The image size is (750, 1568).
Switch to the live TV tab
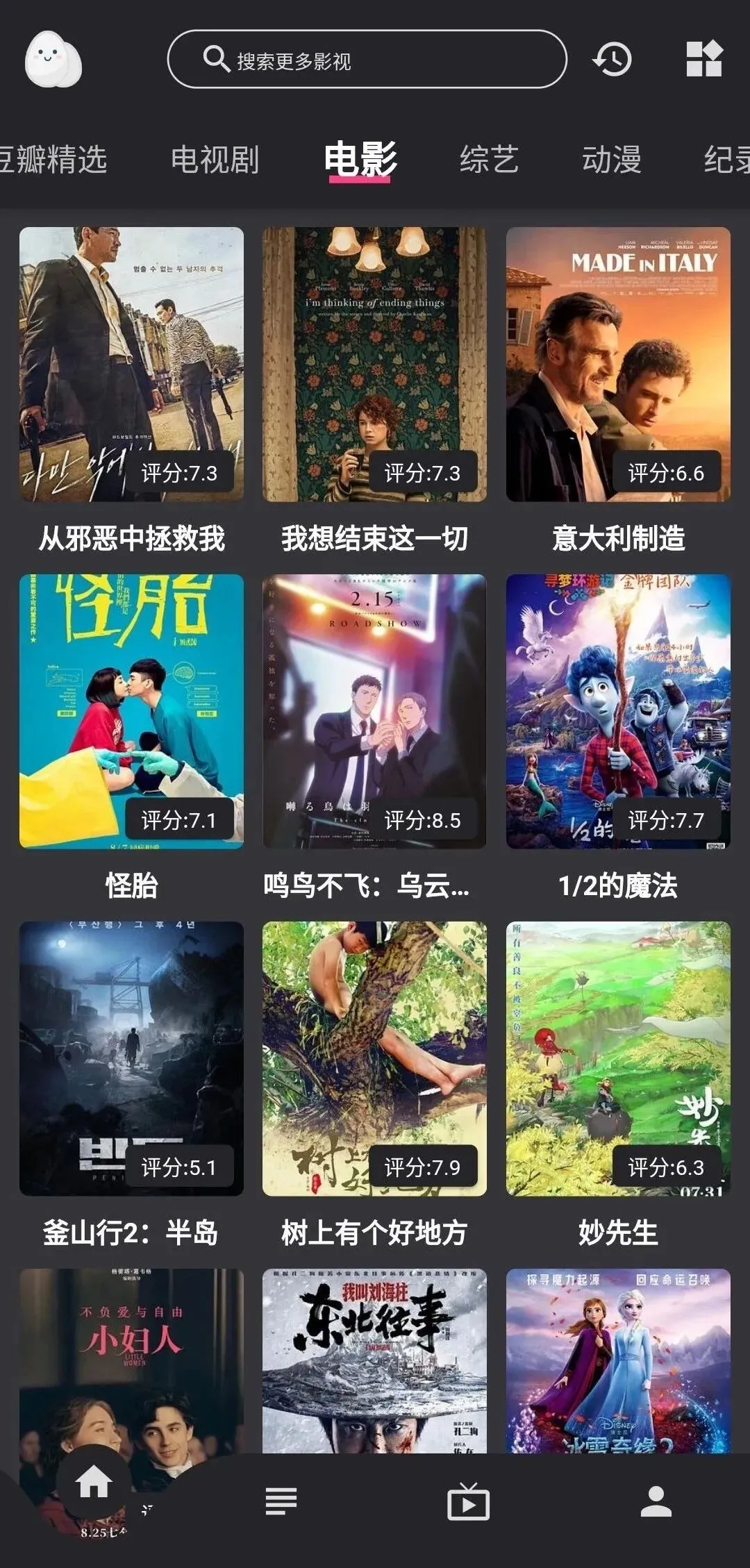[x=468, y=1501]
